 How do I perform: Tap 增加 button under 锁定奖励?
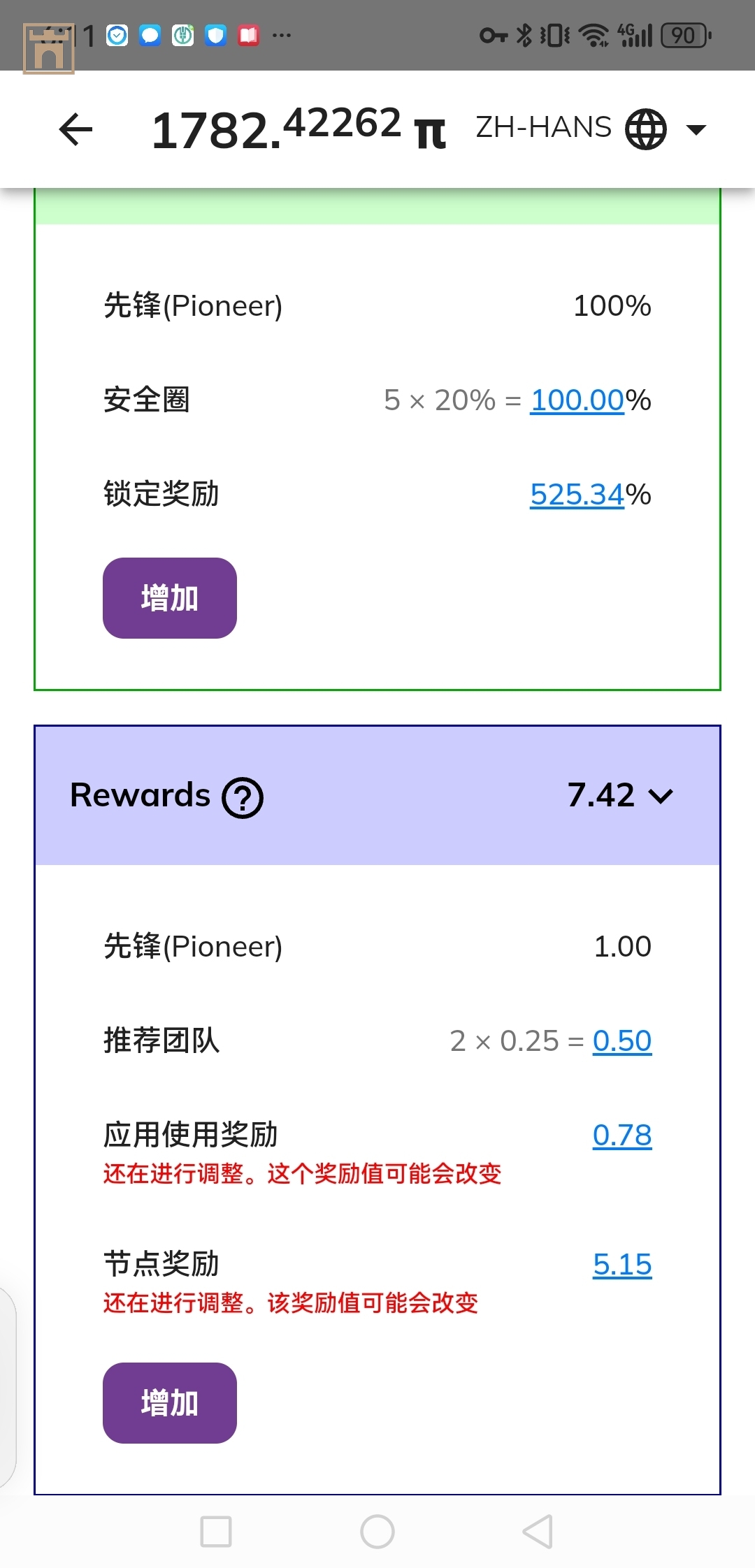[x=170, y=598]
